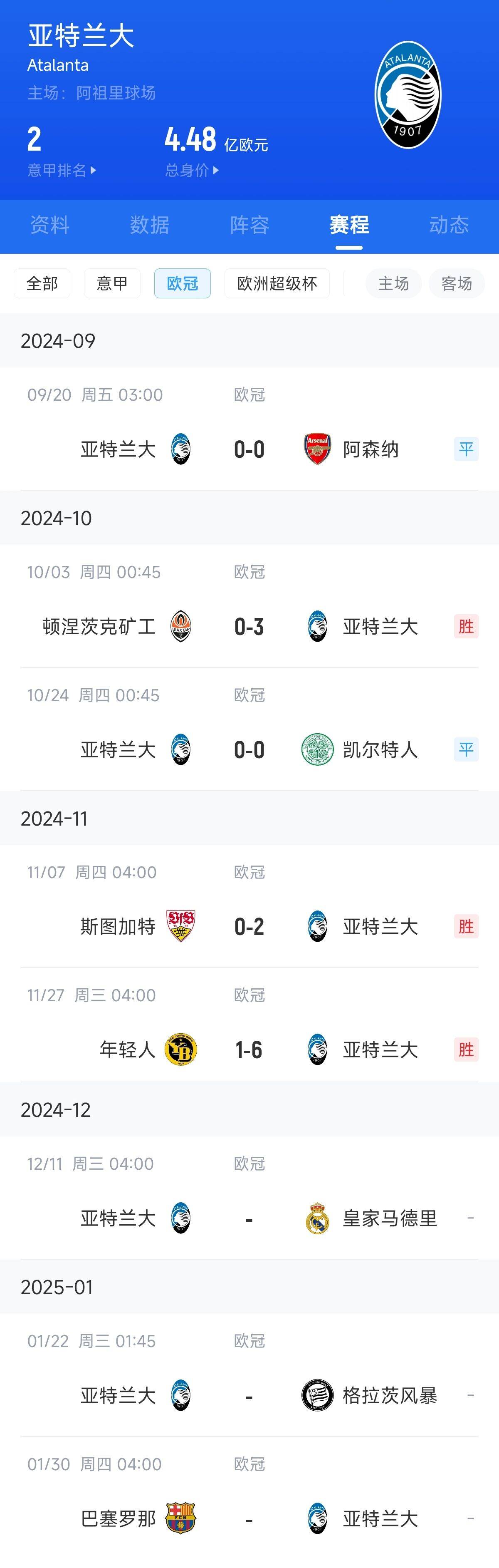Open the 亚特兰大 vs 凯尔特人 match
This screenshot has width=499, height=1568.
pyautogui.click(x=249, y=749)
